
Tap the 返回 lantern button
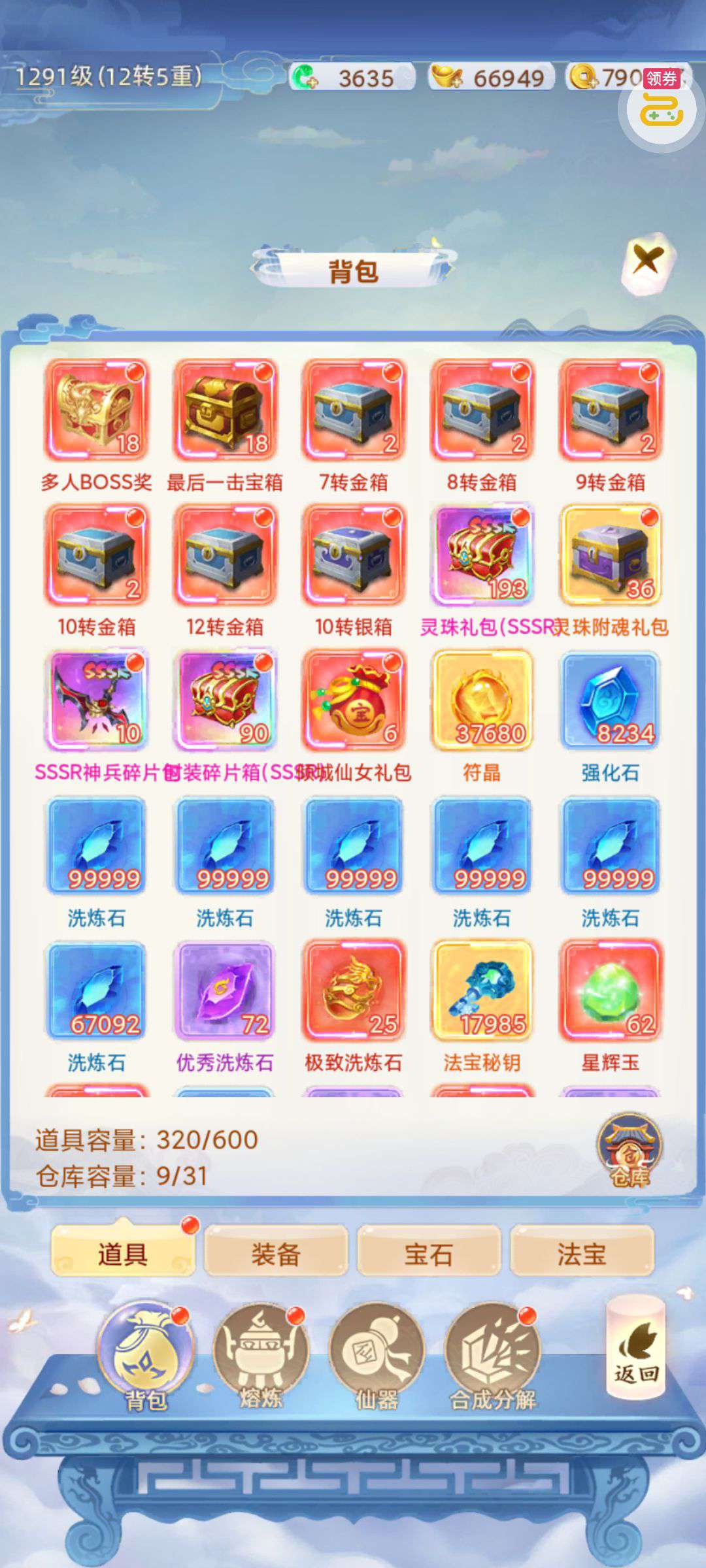pyautogui.click(x=636, y=1352)
